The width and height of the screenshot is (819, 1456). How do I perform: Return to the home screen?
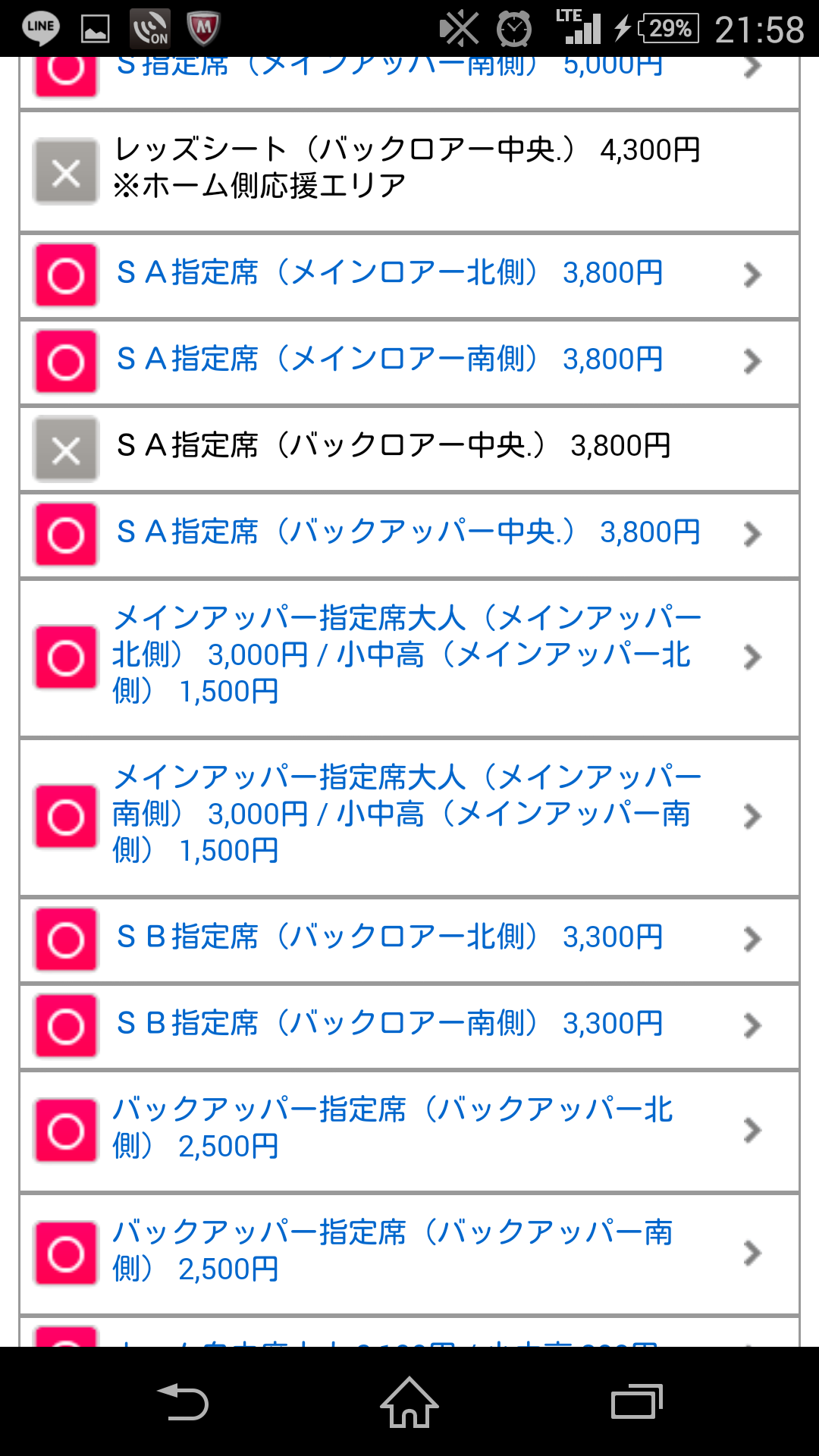(409, 1401)
